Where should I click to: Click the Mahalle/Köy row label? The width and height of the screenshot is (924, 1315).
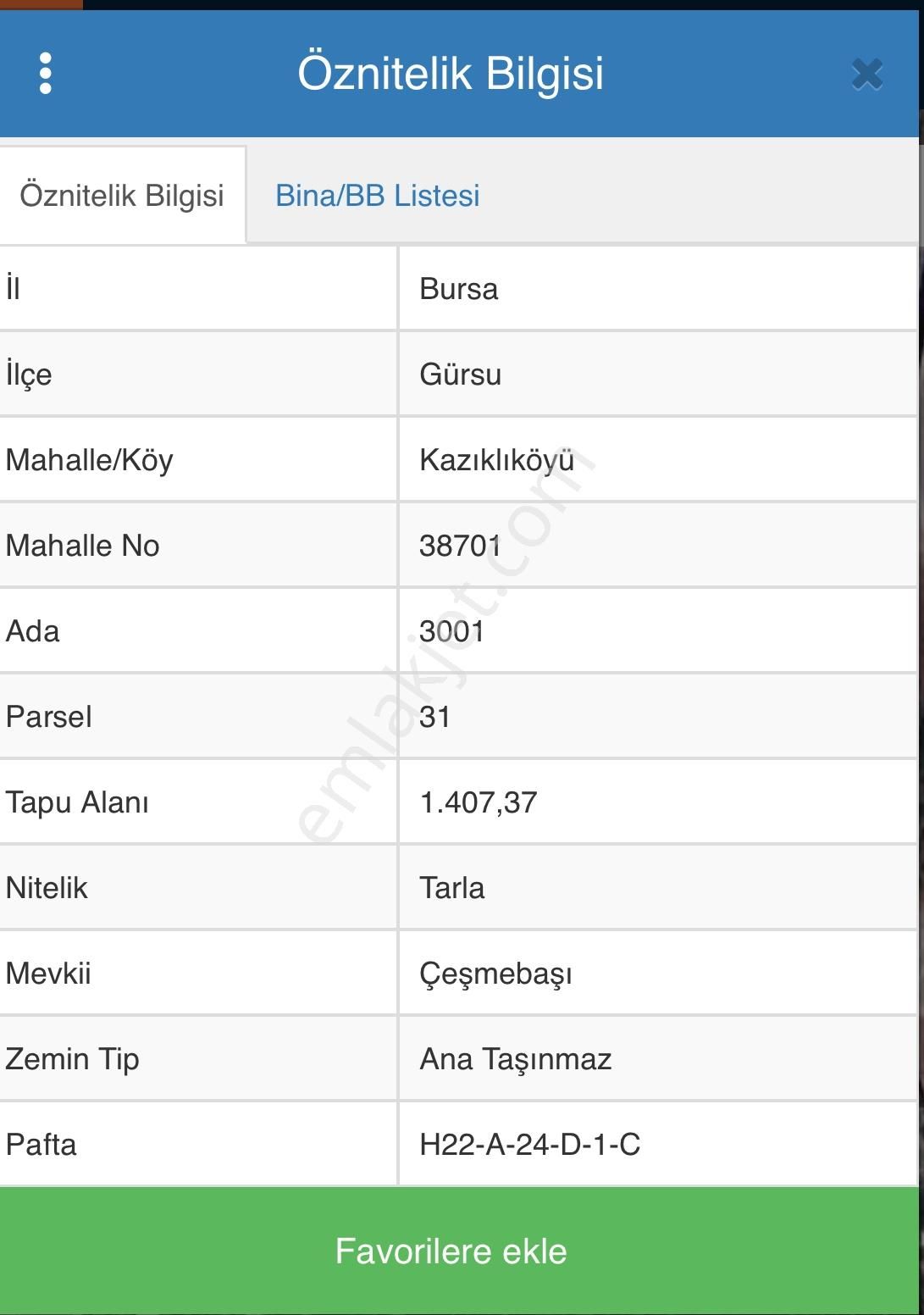click(x=91, y=460)
